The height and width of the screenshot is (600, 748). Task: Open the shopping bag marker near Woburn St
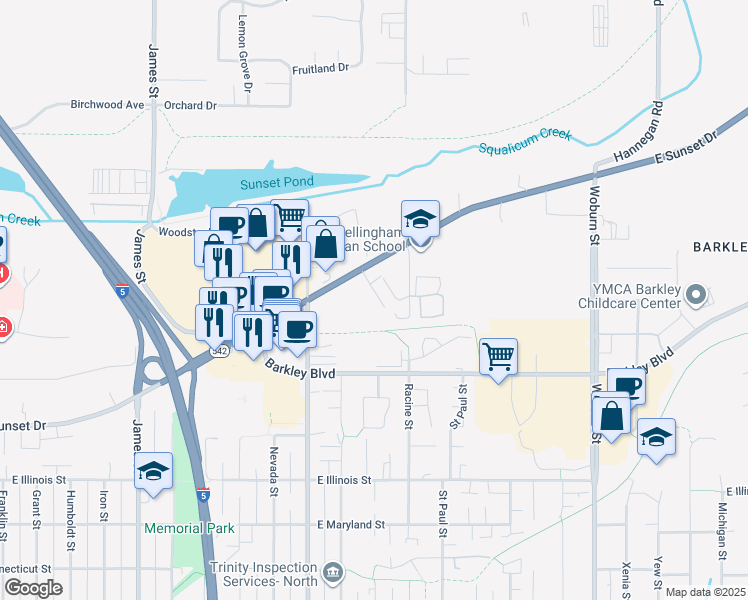(x=611, y=414)
